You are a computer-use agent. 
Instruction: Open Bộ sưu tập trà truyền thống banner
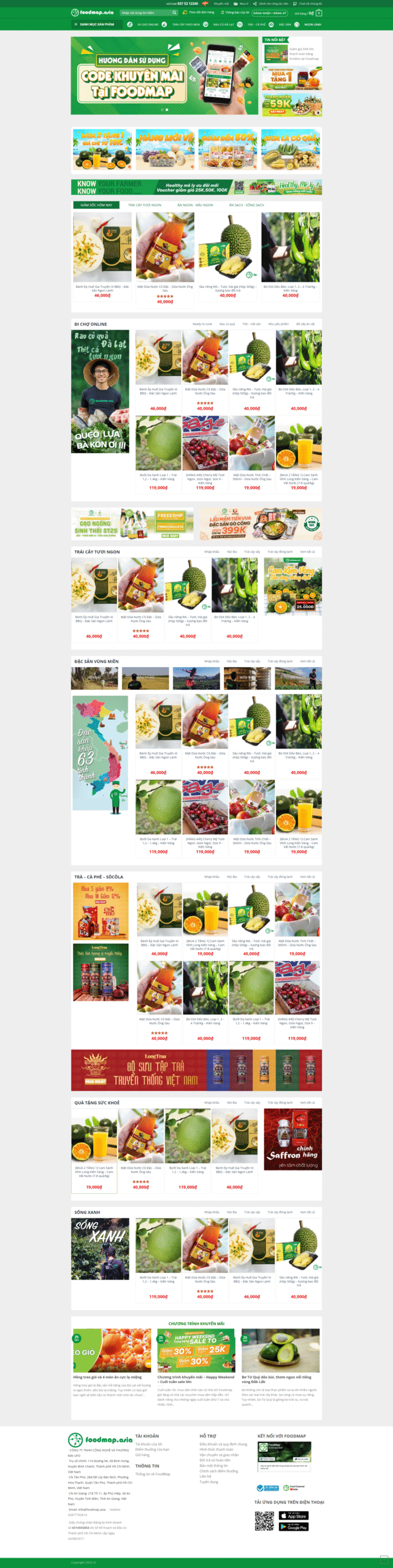pyautogui.click(x=196, y=1071)
